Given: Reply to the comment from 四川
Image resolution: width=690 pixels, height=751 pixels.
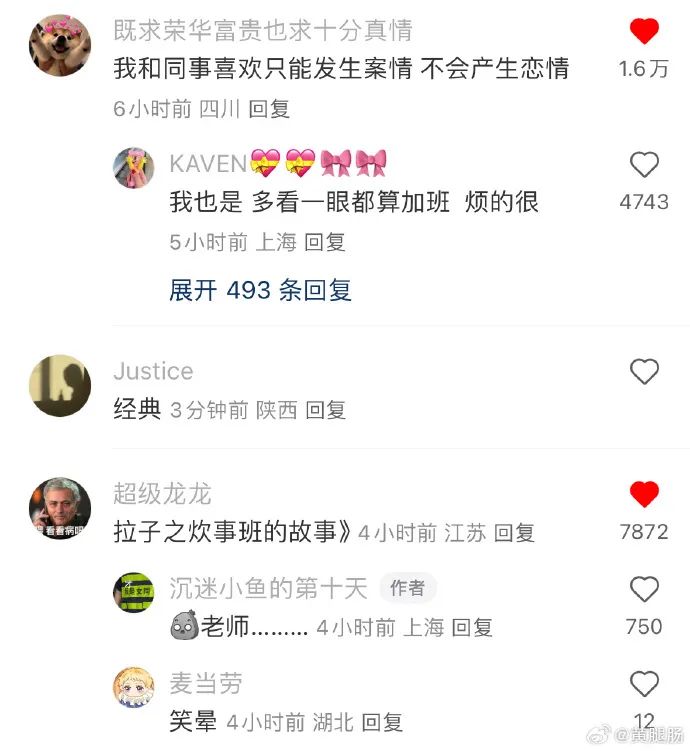Looking at the screenshot, I should [269, 109].
